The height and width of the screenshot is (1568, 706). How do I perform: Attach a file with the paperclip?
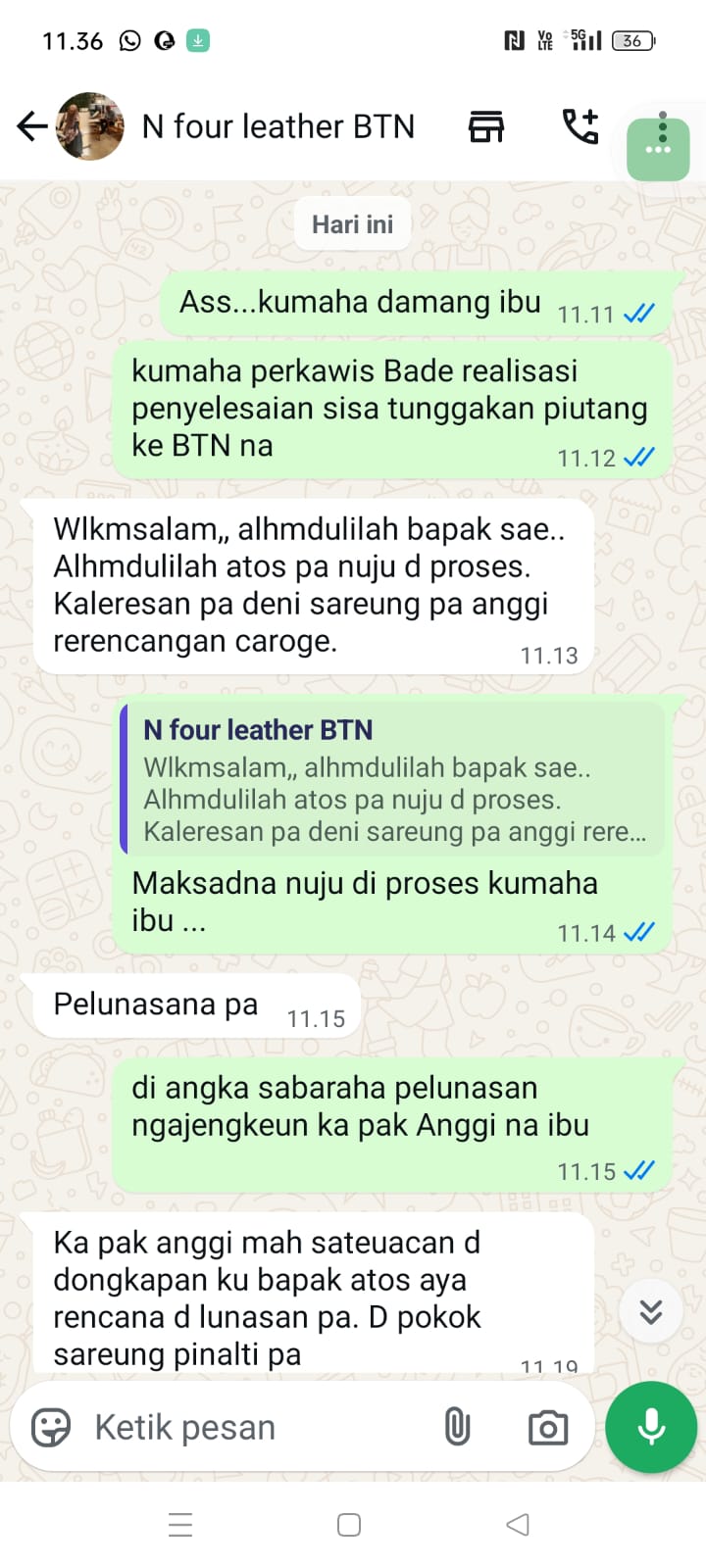457,1427
